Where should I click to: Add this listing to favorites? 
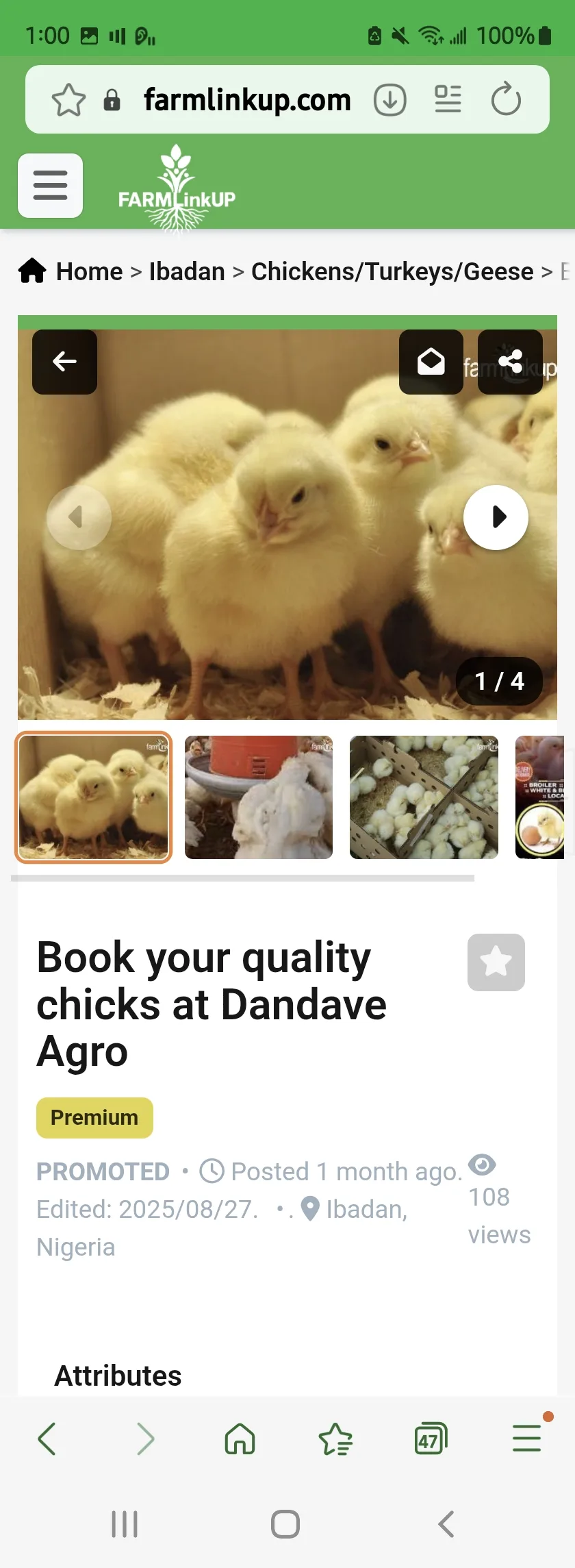coord(496,962)
